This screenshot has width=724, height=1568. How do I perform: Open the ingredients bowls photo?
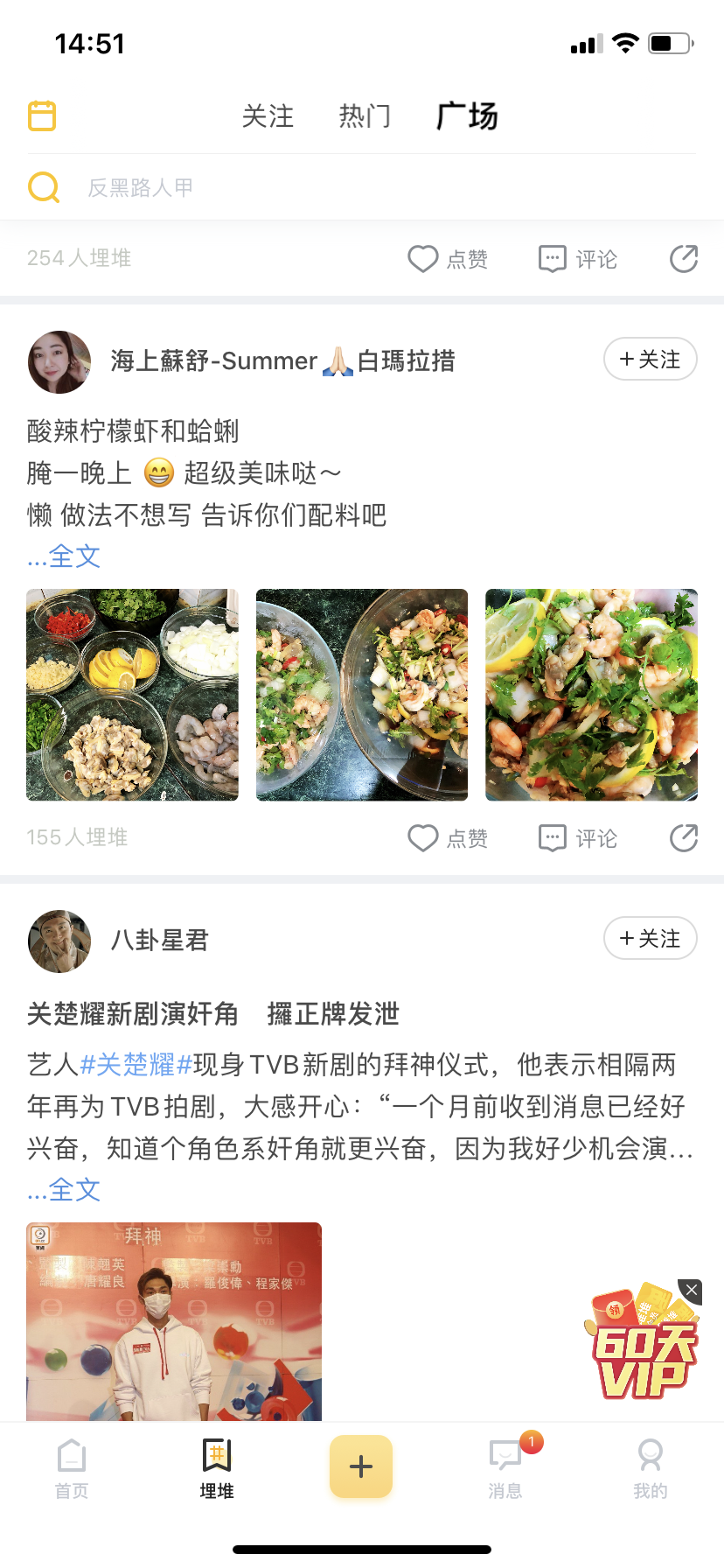click(x=132, y=695)
